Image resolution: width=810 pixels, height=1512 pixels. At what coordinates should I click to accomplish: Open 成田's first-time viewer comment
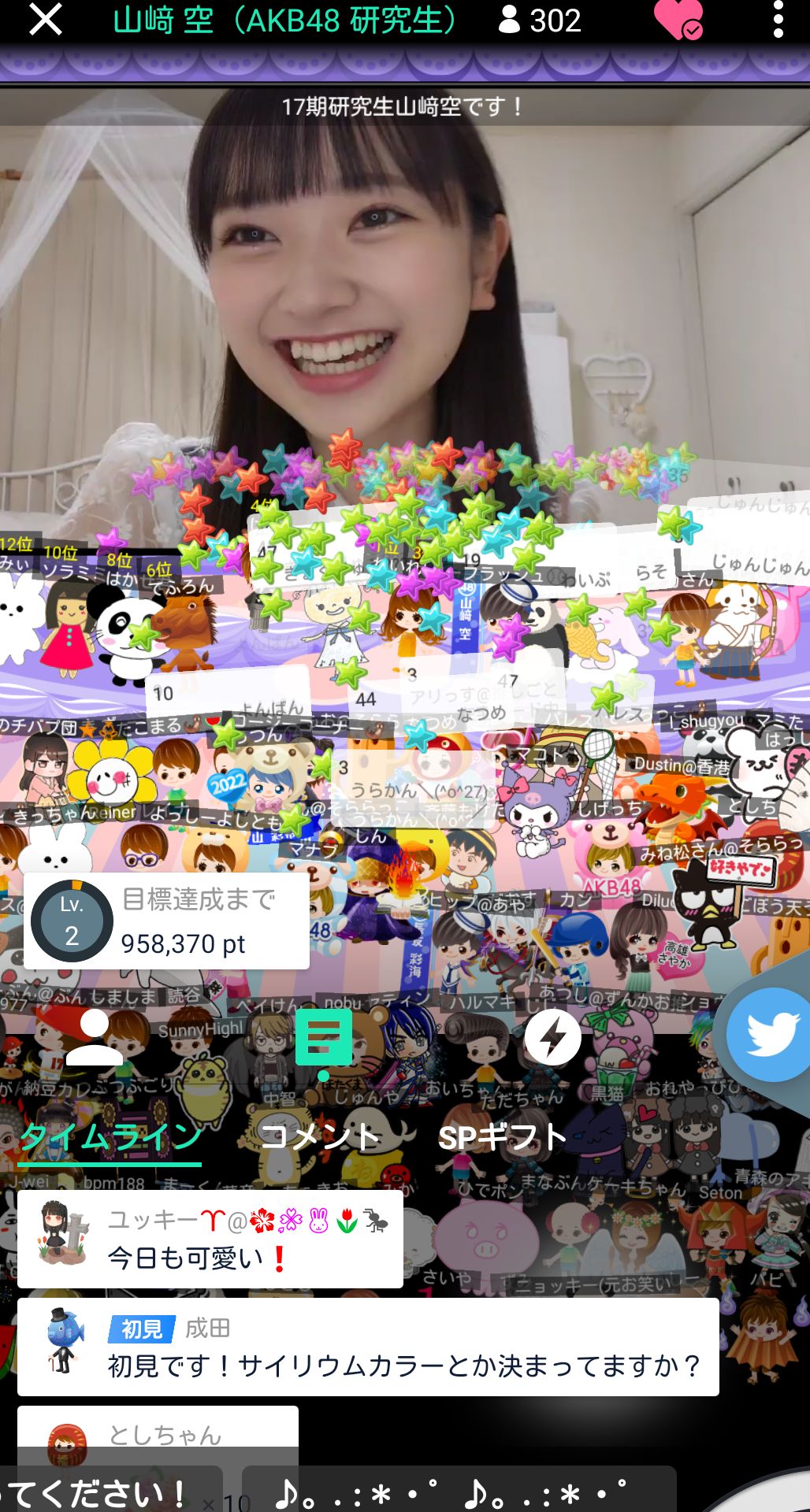368,1347
